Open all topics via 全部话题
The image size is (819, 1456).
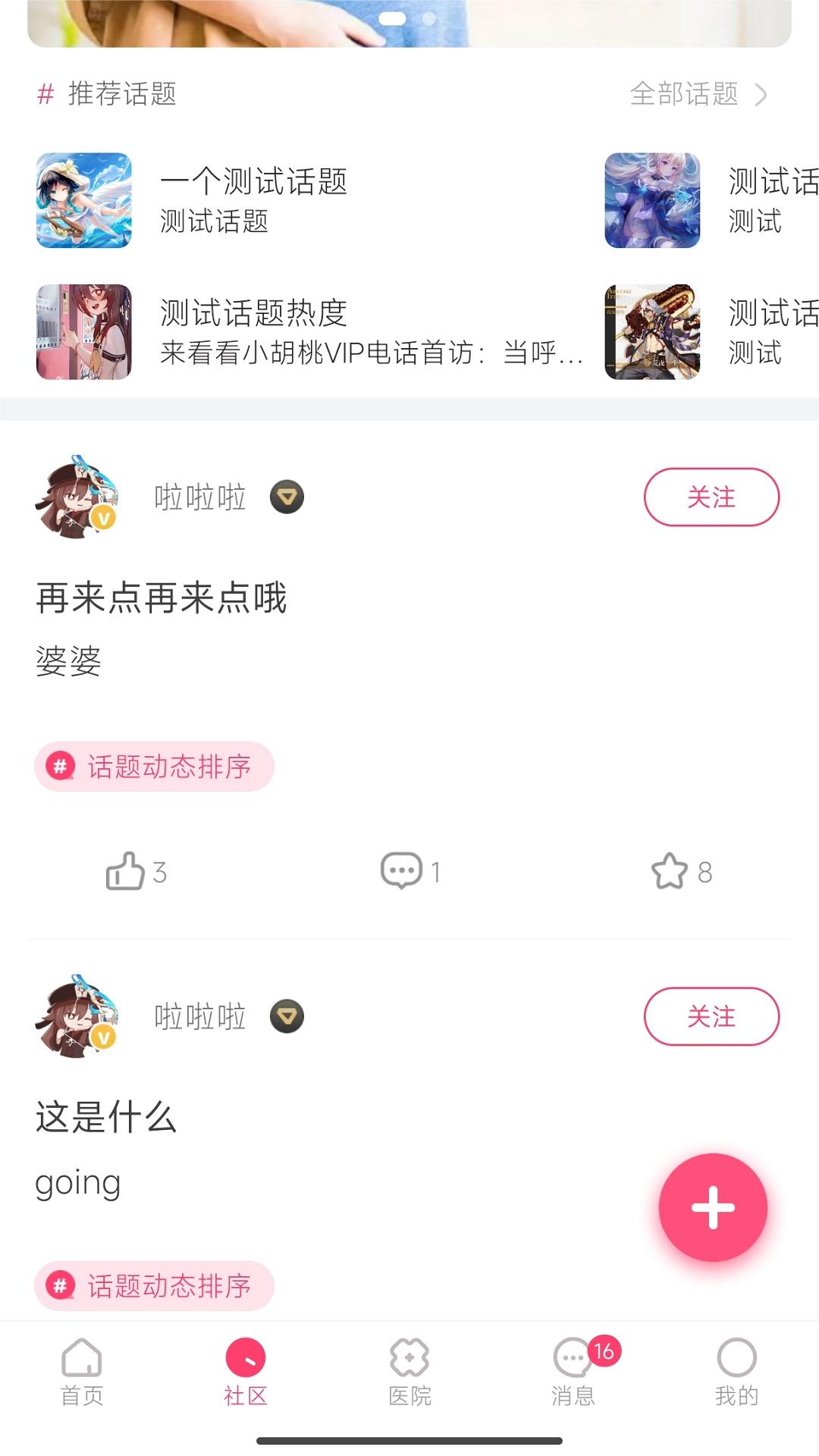[x=698, y=94]
